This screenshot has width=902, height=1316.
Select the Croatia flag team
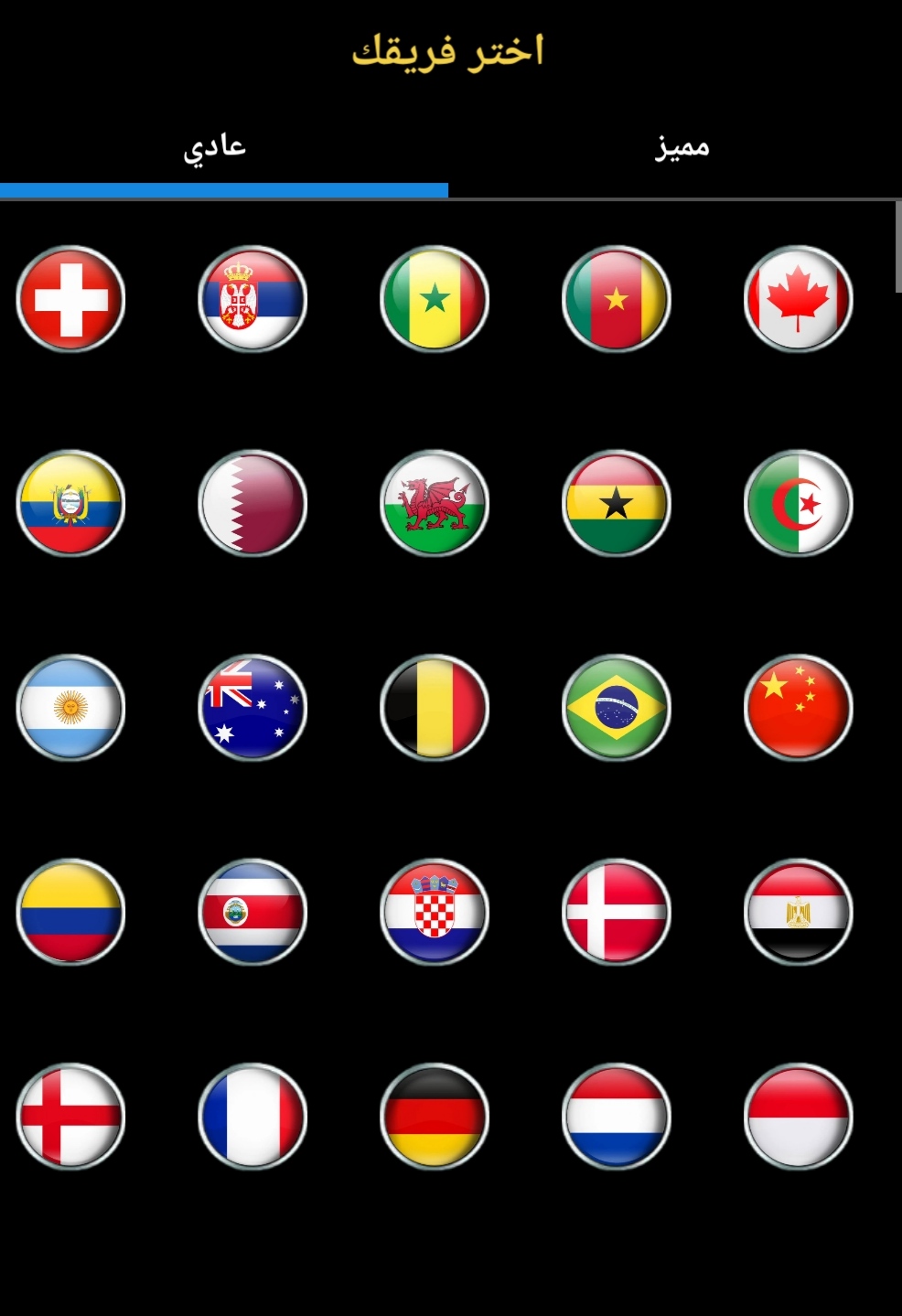(435, 912)
